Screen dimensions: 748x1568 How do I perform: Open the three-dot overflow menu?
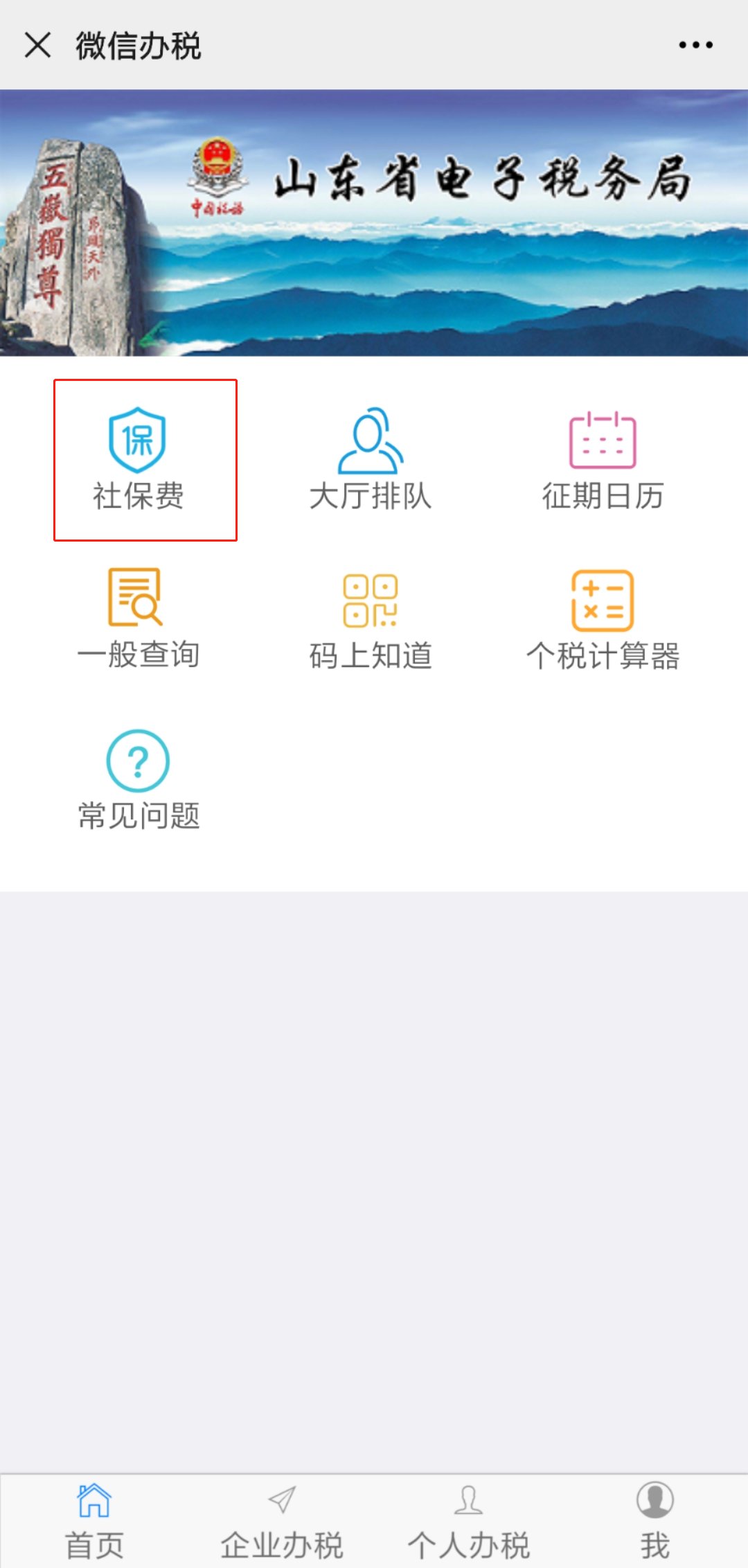695,46
